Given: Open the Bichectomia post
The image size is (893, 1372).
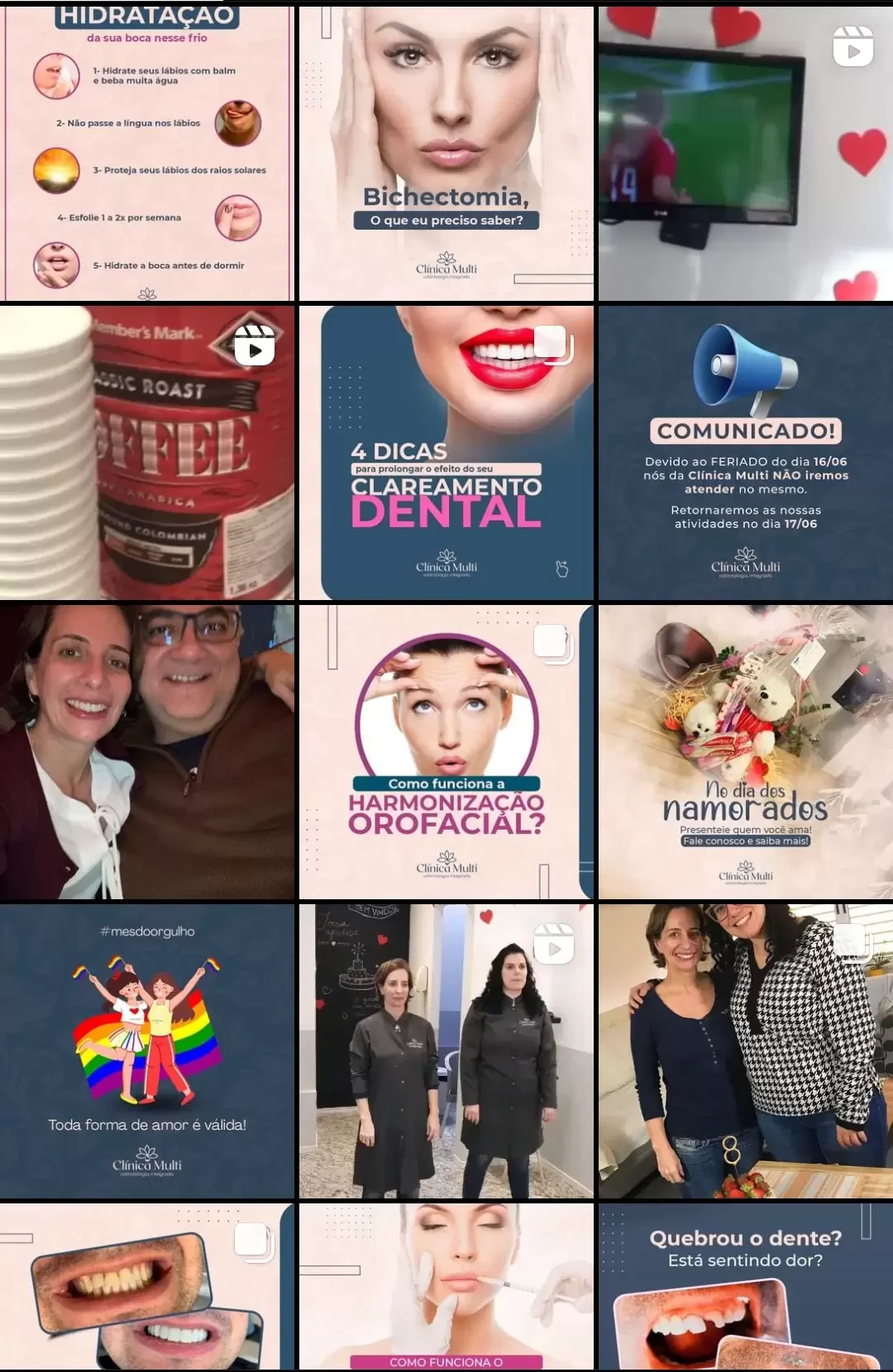Looking at the screenshot, I should 446,154.
